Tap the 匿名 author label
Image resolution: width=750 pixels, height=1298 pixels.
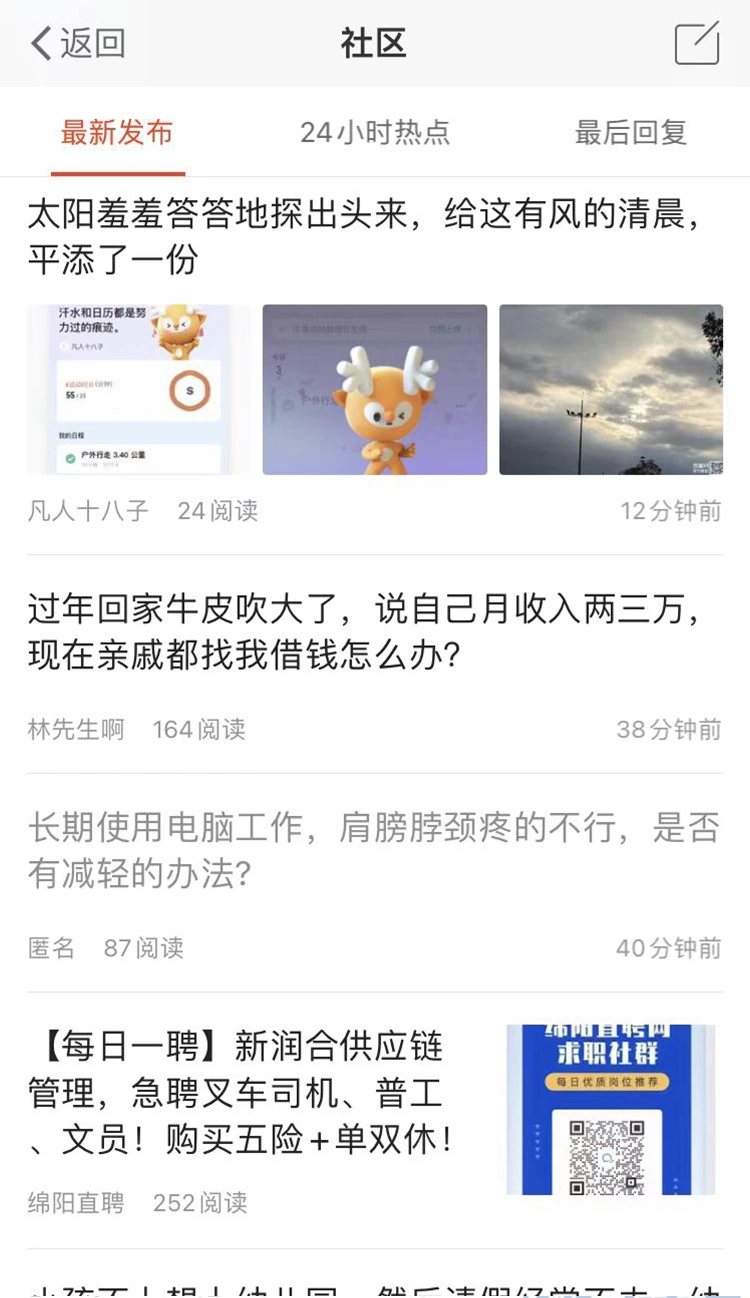pyautogui.click(x=50, y=949)
